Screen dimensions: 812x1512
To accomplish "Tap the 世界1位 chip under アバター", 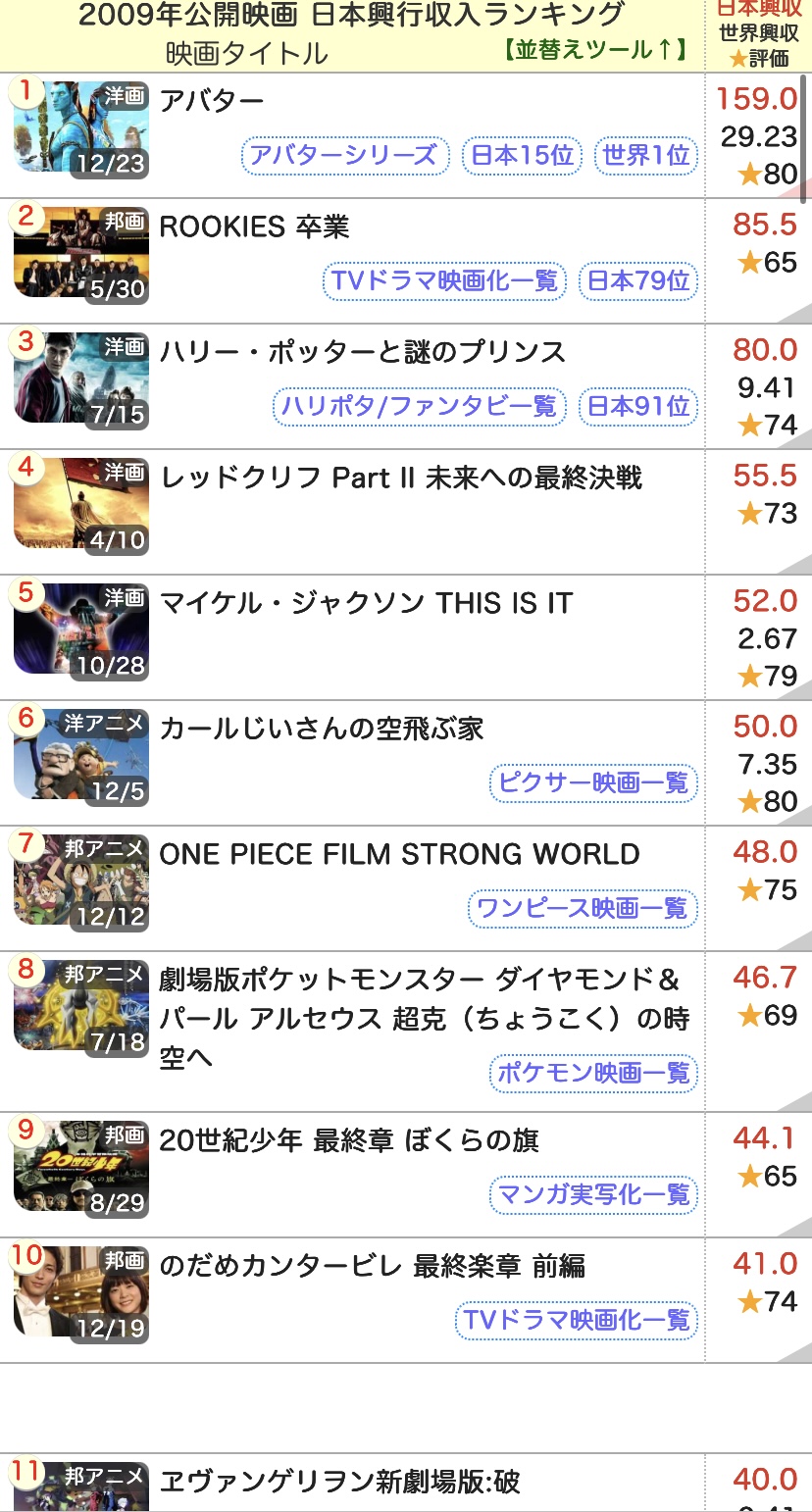I will point(645,155).
